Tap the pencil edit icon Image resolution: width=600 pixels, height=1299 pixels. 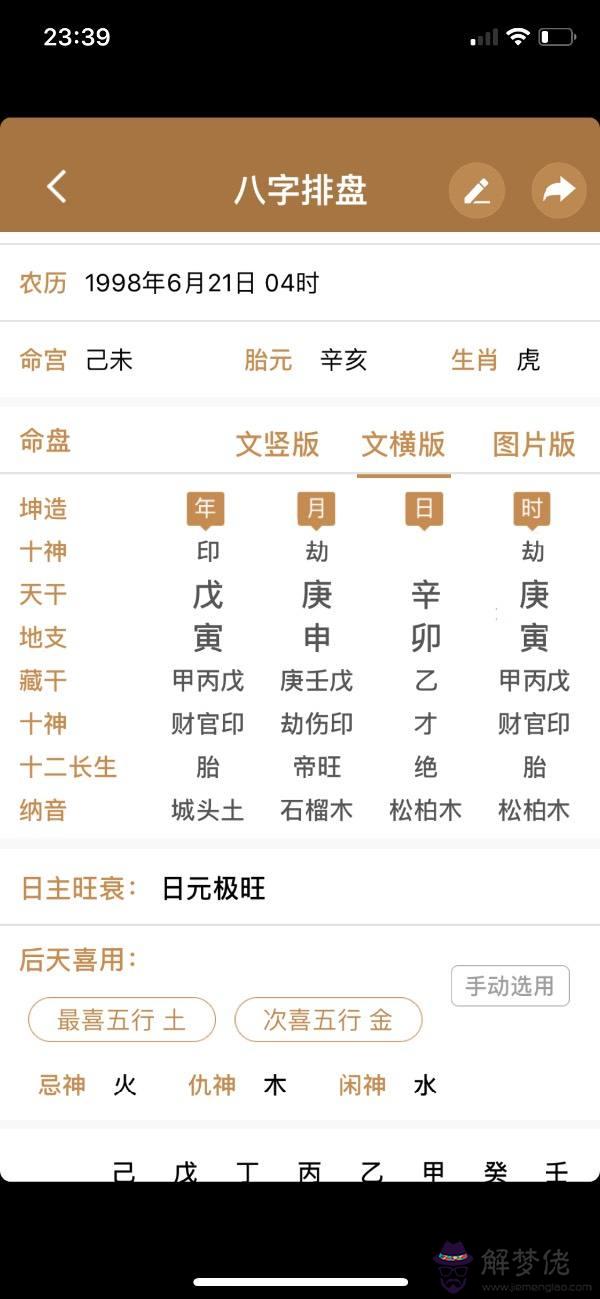tap(477, 189)
